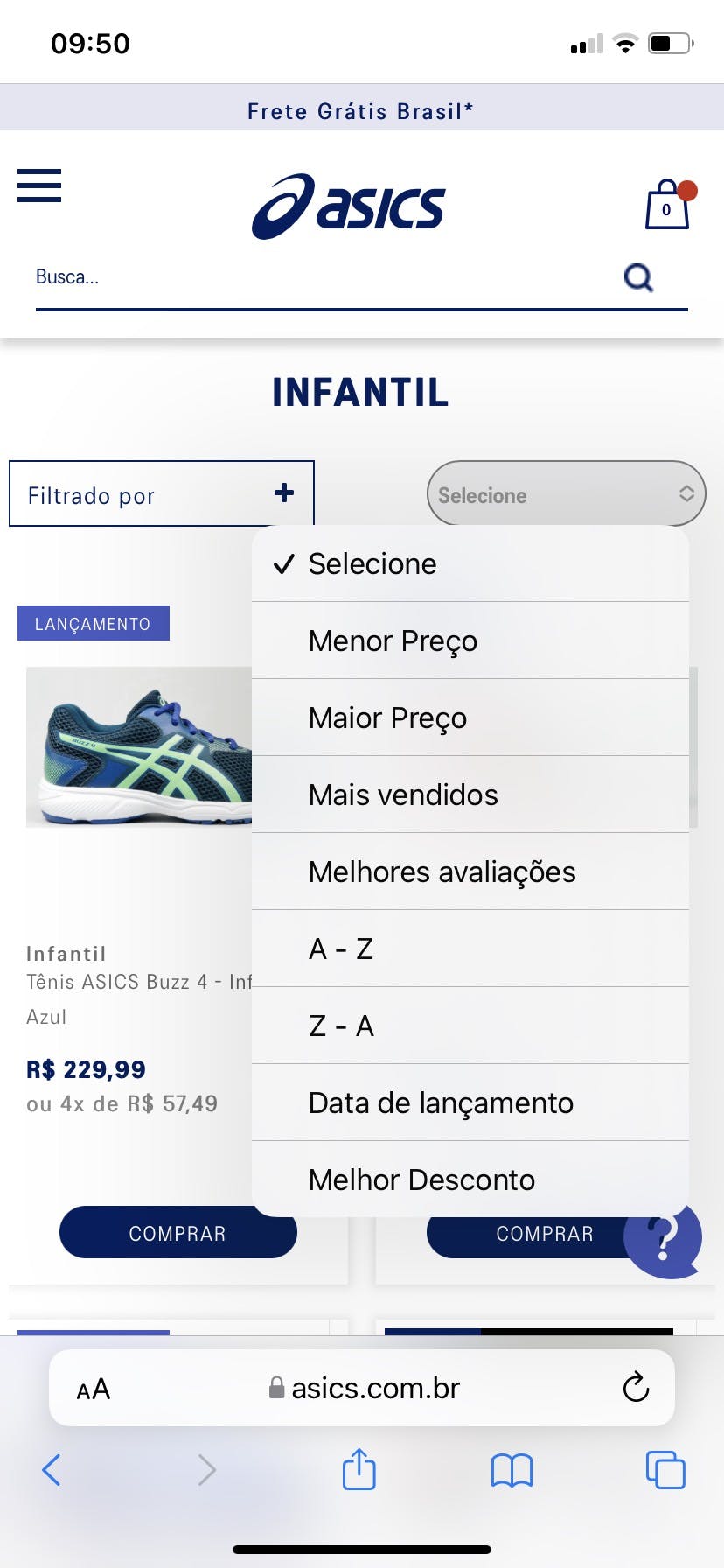Reload the page in Safari
Image resolution: width=724 pixels, height=1568 pixels.
point(636,1387)
